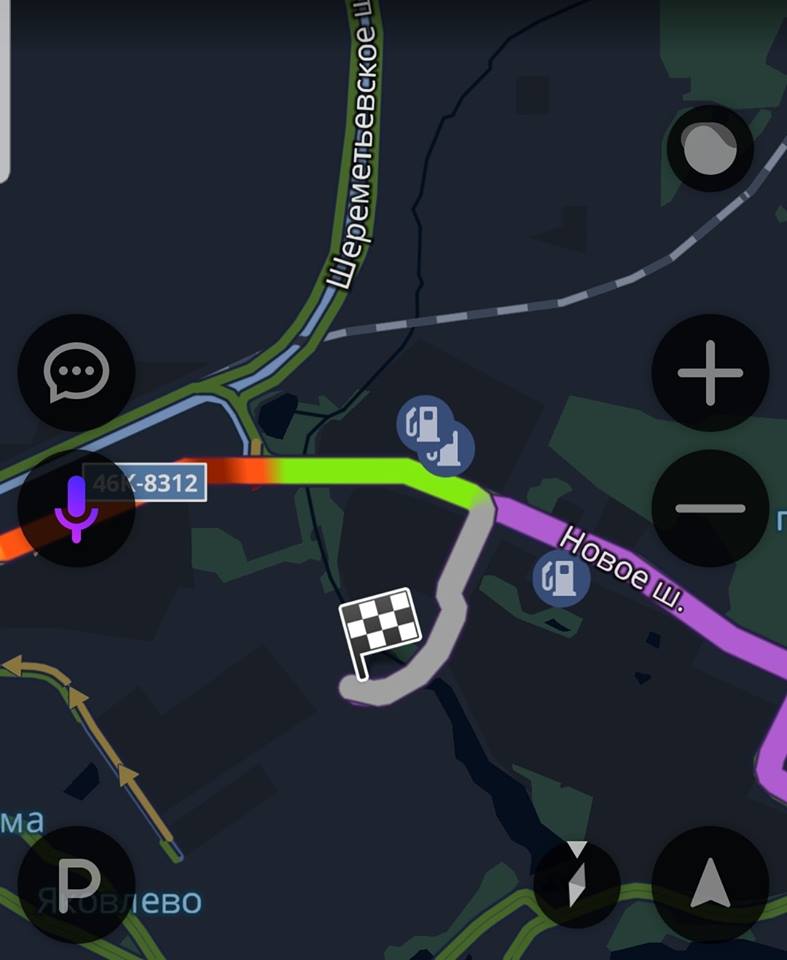
Task: Tap the compass to reset orientation
Action: [x=576, y=884]
